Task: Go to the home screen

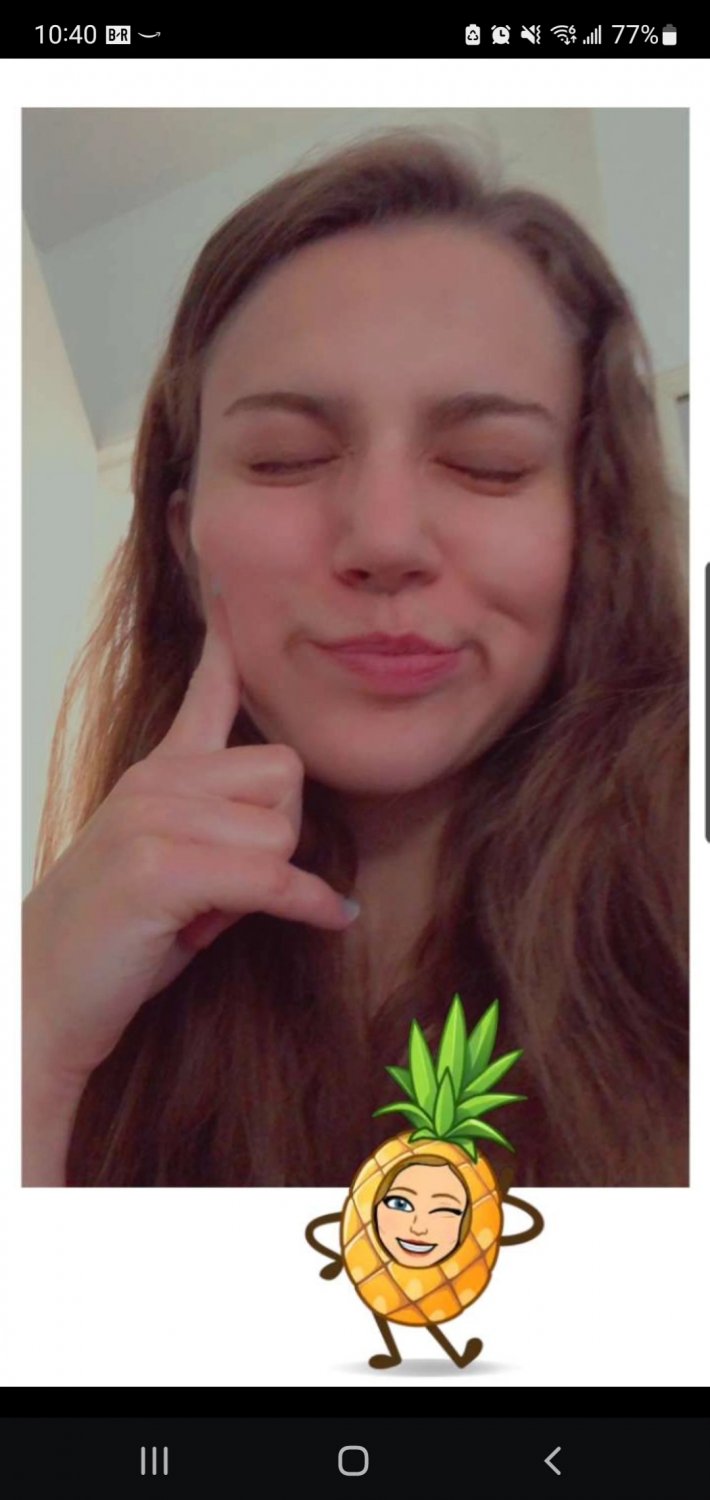Action: pos(353,1460)
